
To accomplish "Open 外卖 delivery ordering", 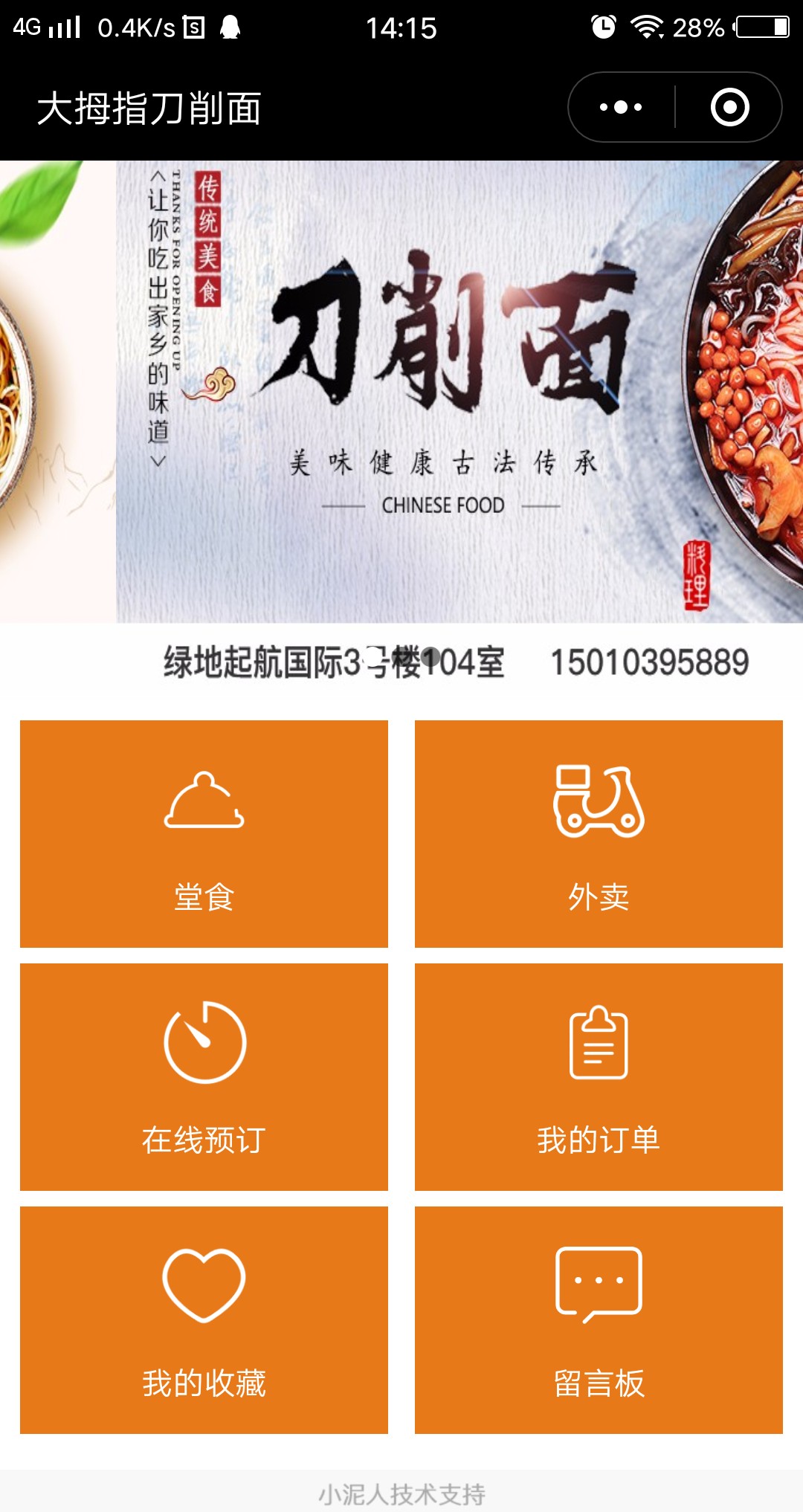I will point(599,833).
